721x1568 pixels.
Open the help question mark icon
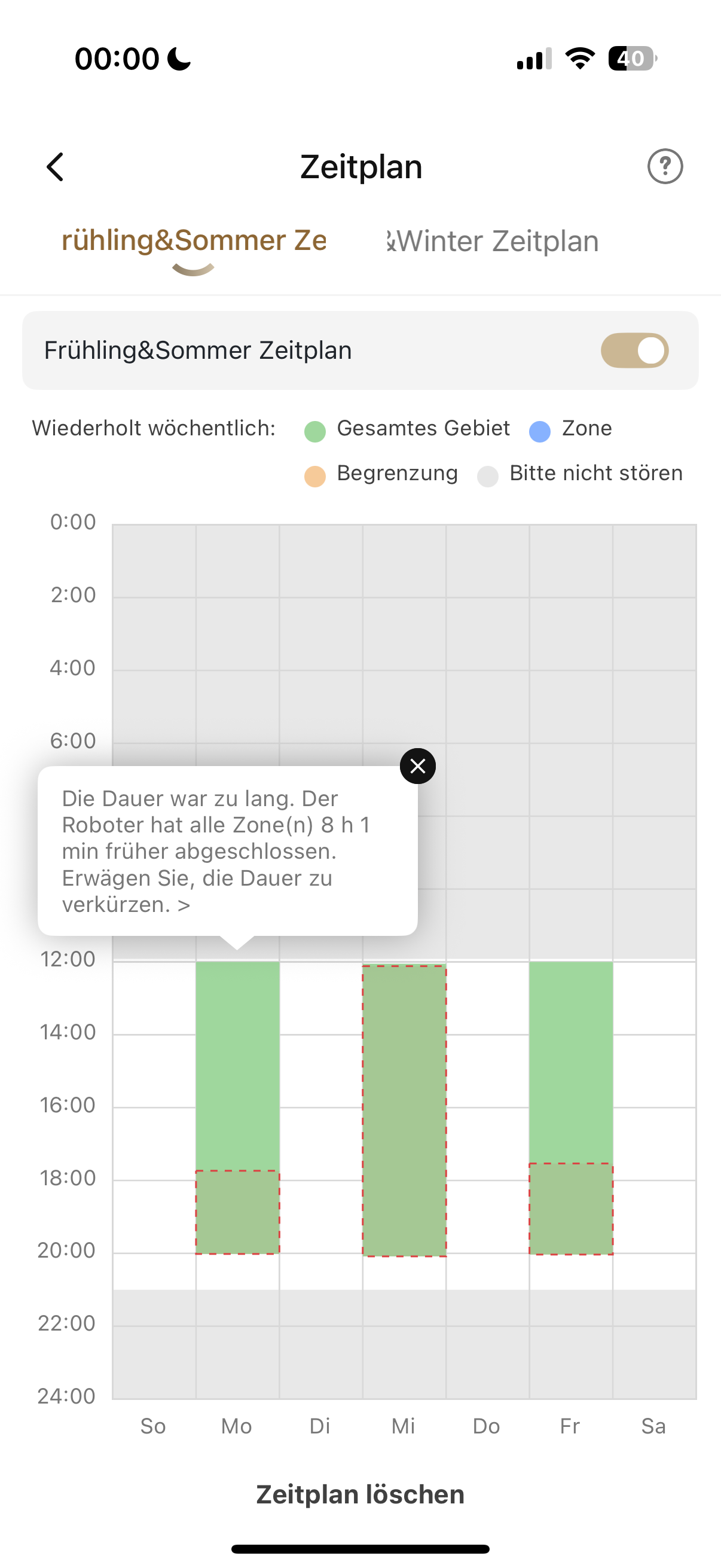point(665,166)
